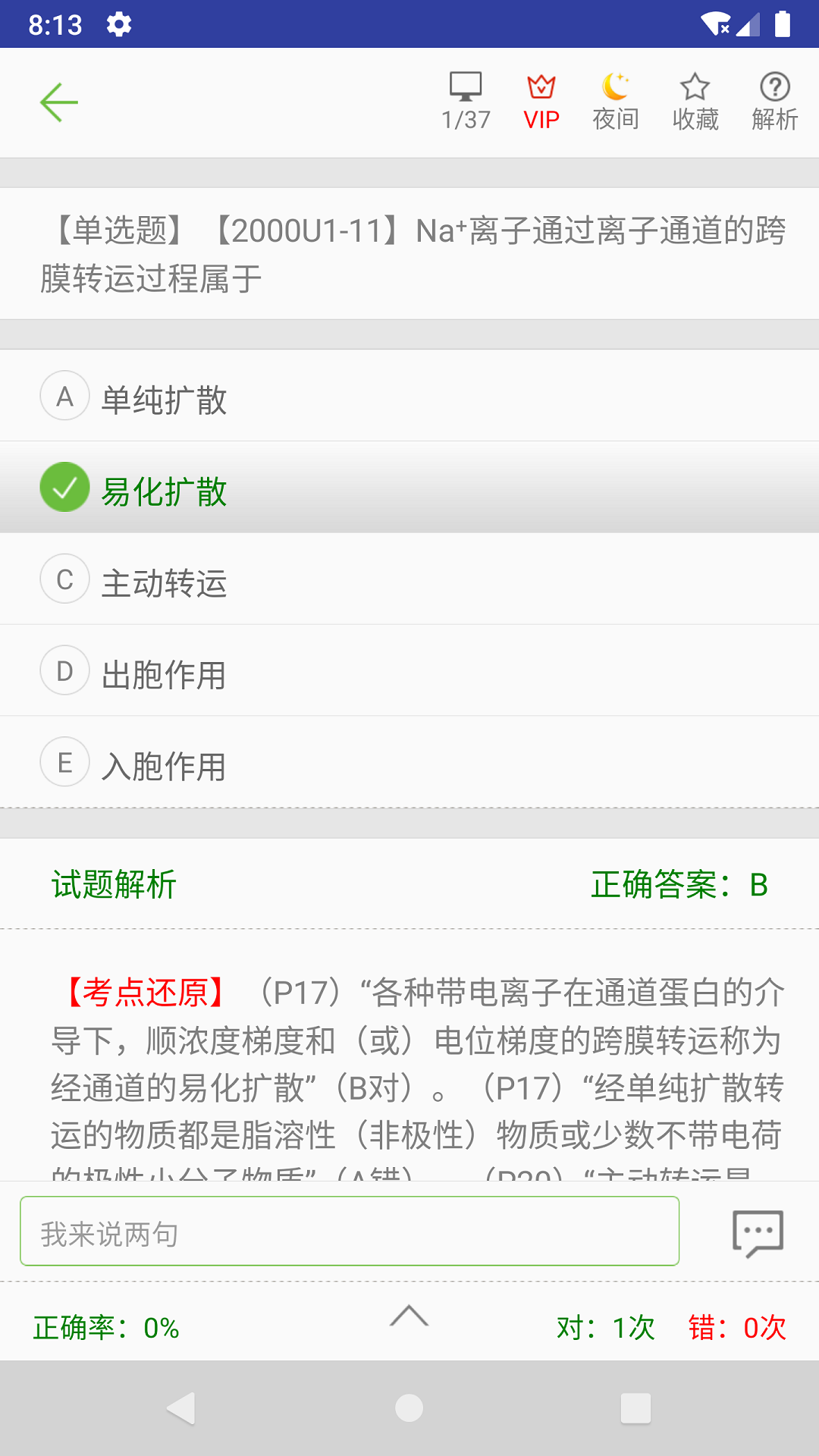Screen dimensions: 819x1456
Task: Tap the back arrow to exit the quiz
Action: pos(58,102)
